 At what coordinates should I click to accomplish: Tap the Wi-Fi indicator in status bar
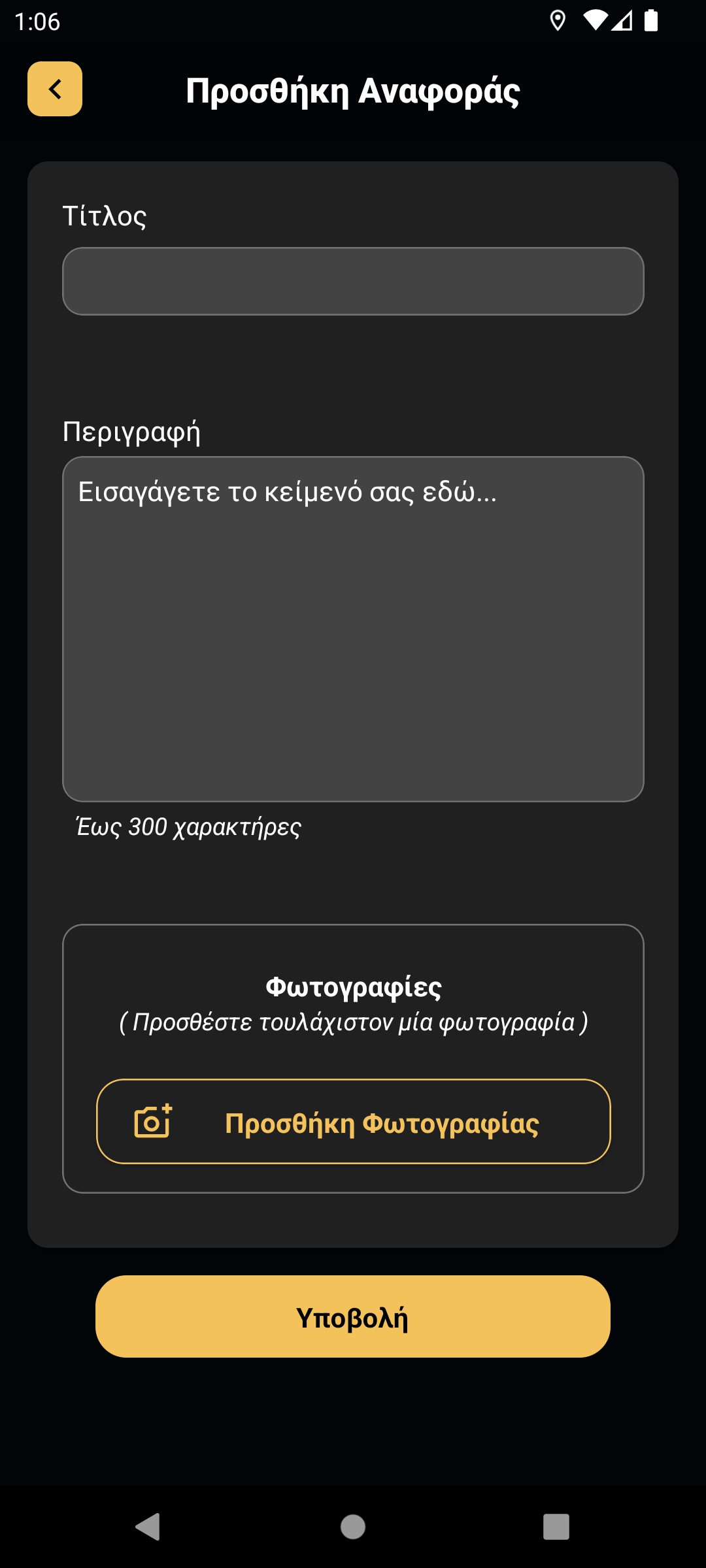point(596,22)
